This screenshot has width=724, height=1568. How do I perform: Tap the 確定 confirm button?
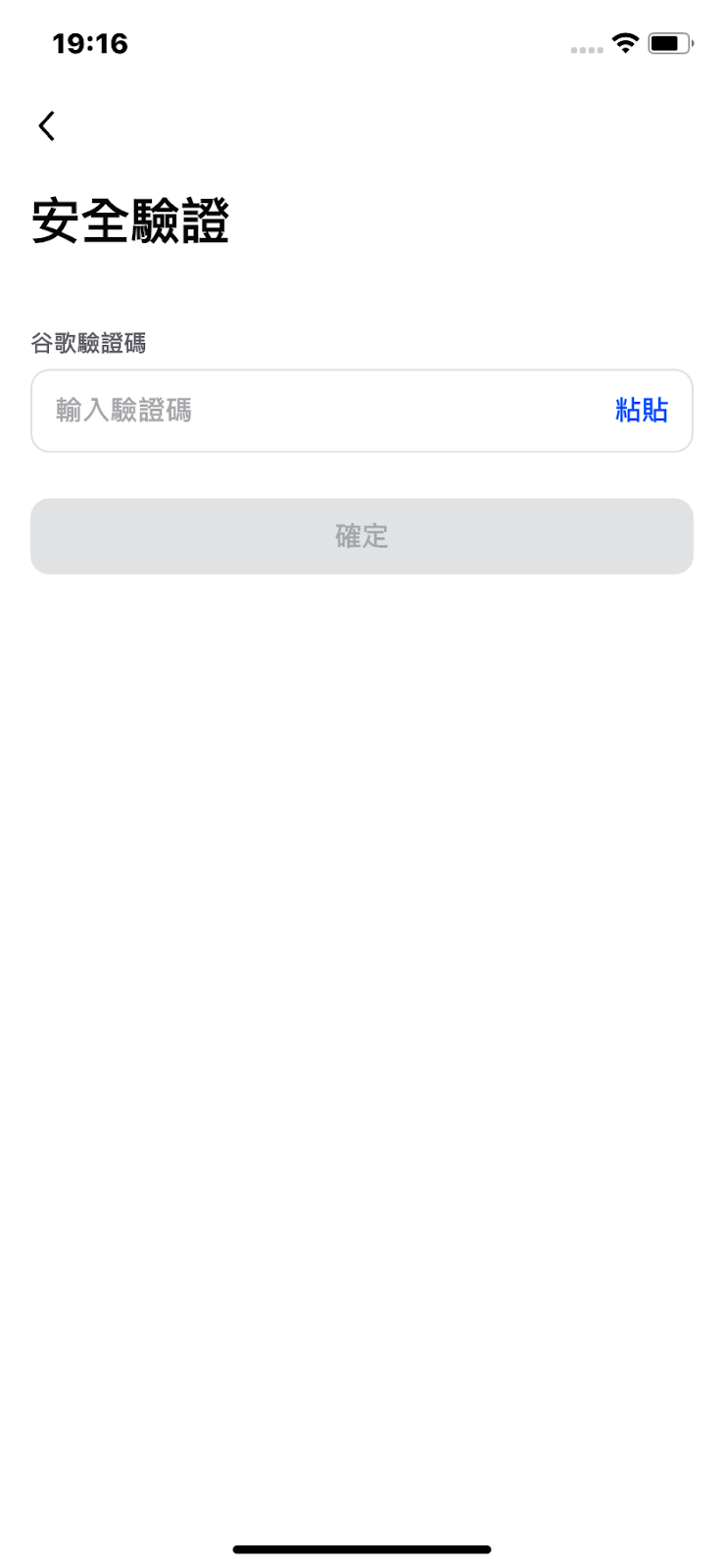[x=362, y=536]
